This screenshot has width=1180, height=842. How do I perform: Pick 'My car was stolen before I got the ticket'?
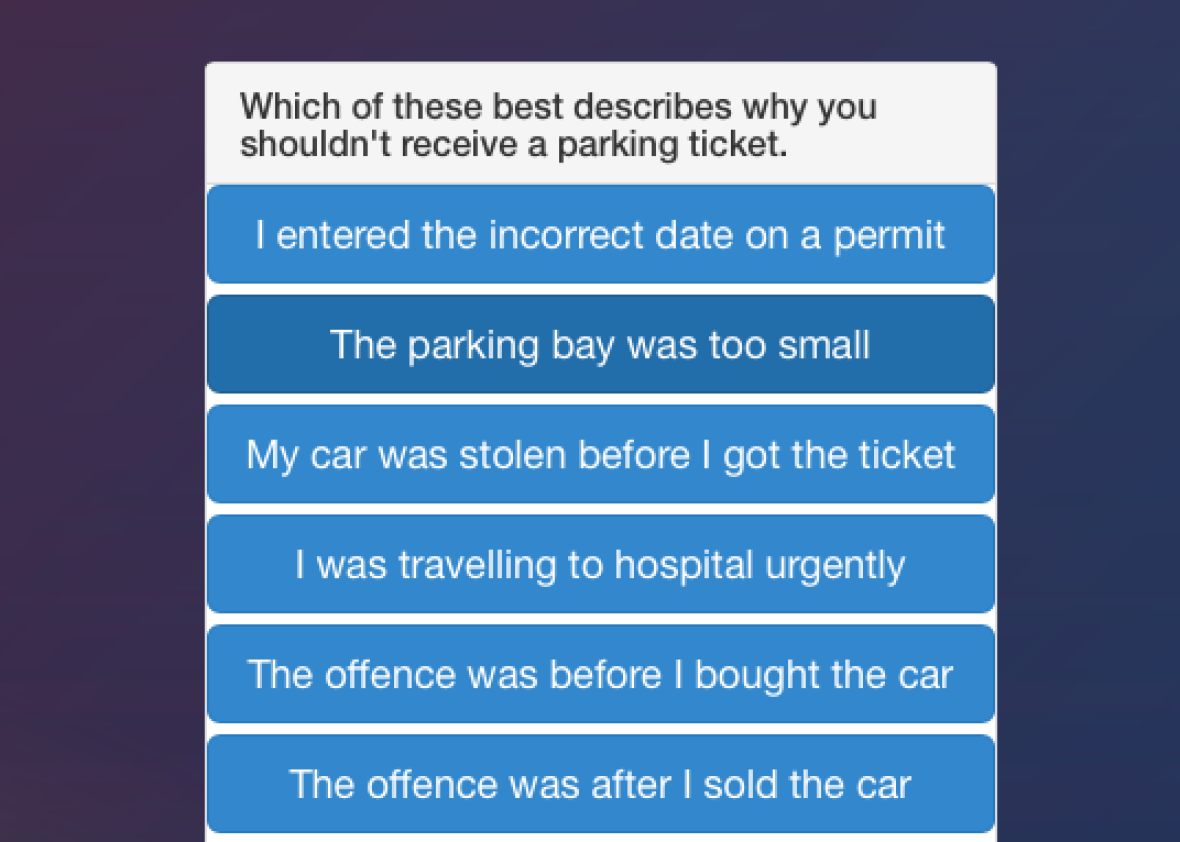coord(600,455)
